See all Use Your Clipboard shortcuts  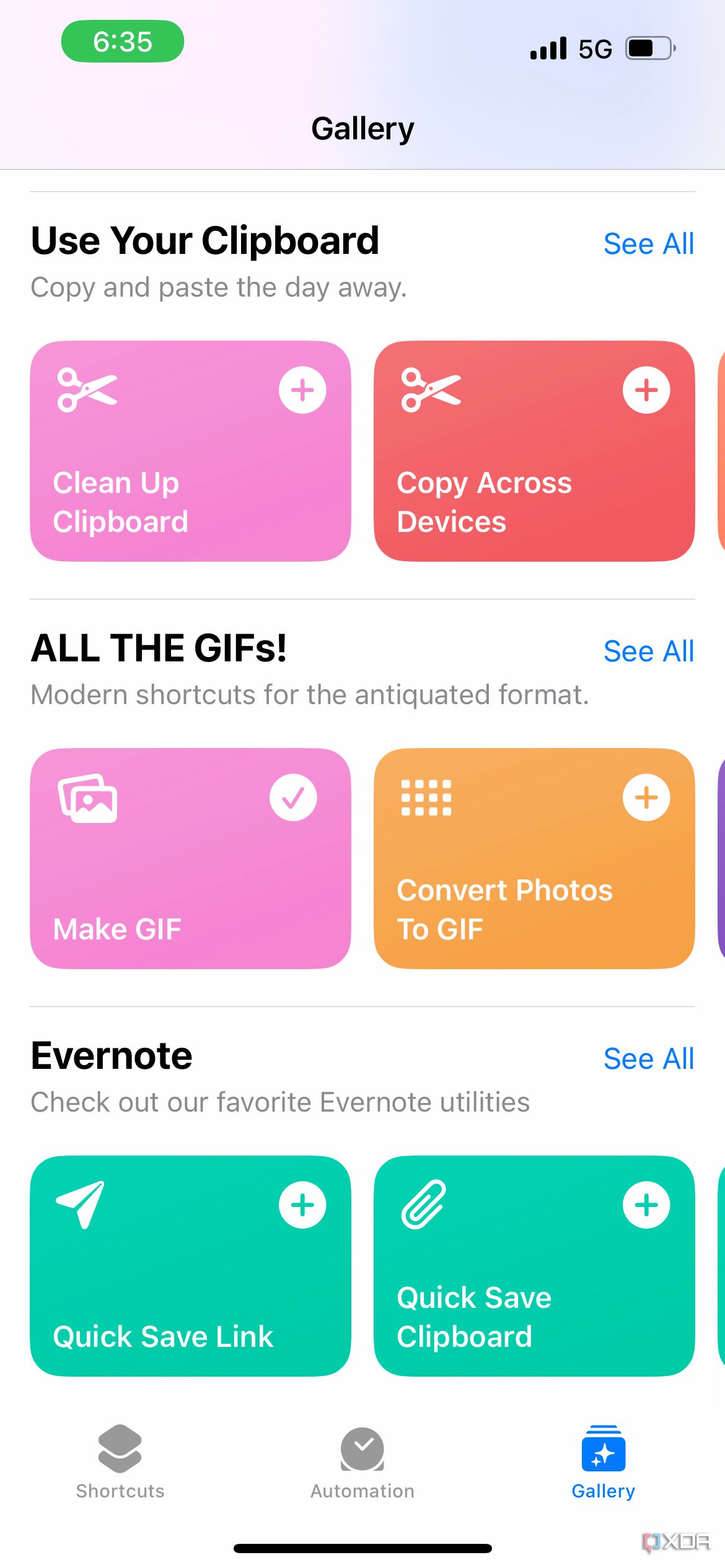(x=649, y=243)
